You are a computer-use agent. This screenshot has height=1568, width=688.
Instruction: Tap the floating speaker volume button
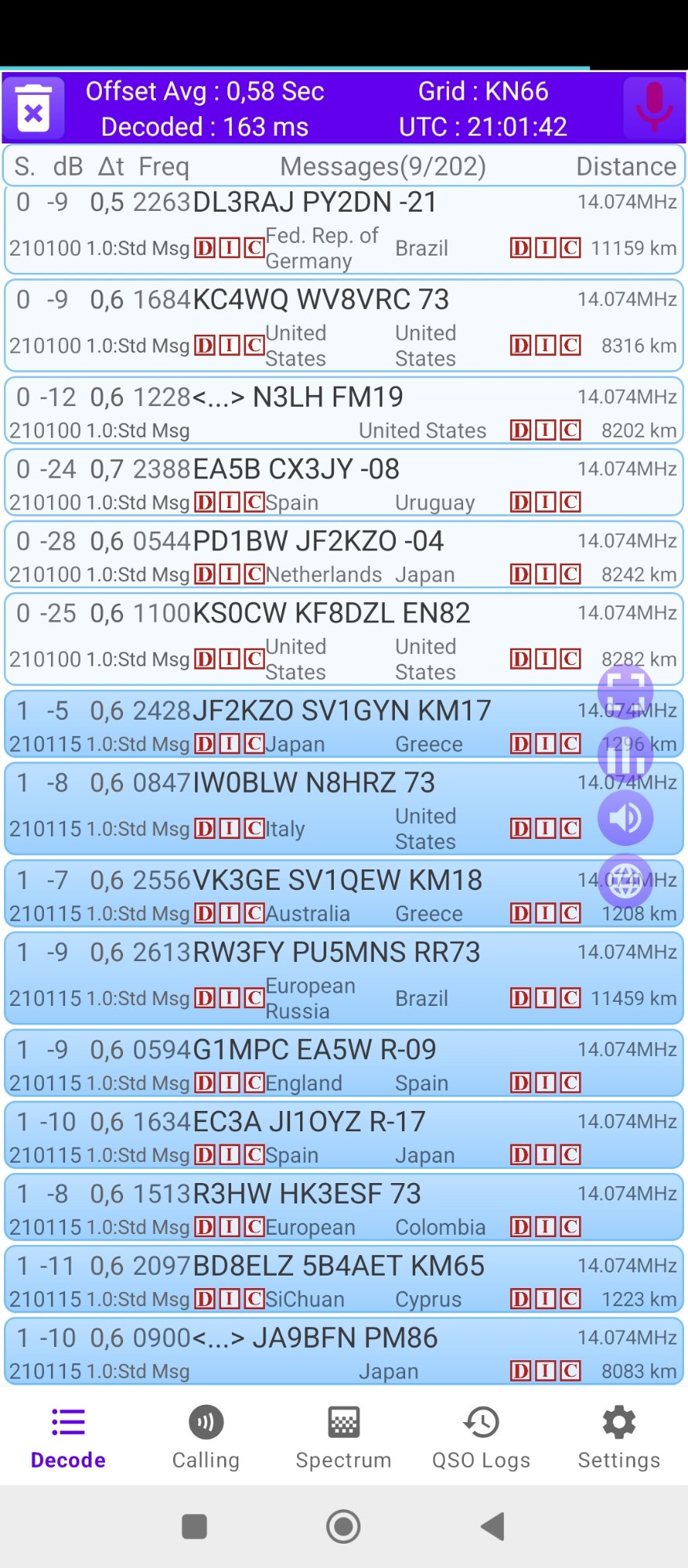pyautogui.click(x=625, y=818)
